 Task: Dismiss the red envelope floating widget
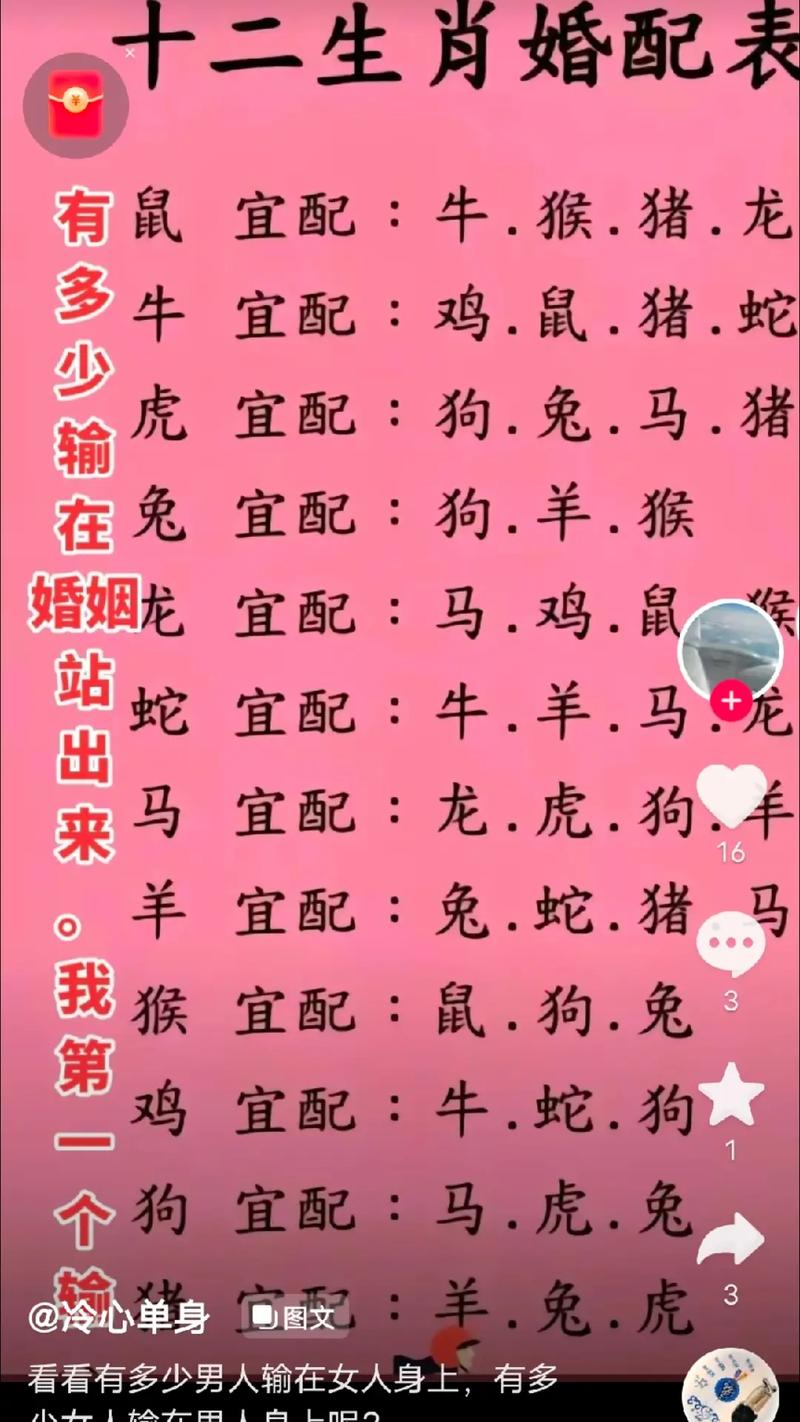click(130, 54)
